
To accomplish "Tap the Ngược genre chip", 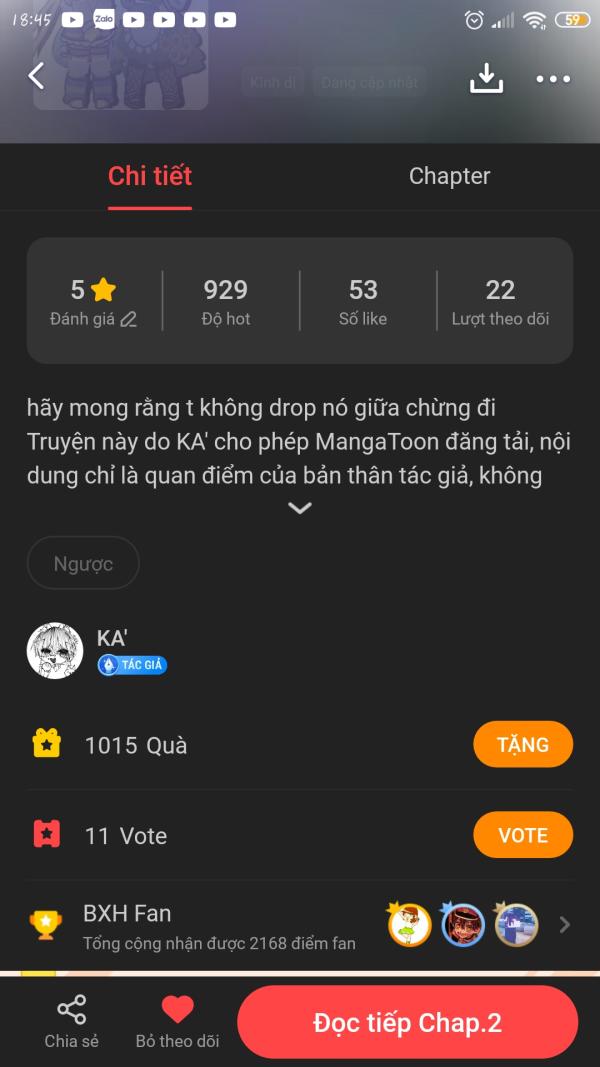I will 83,563.
